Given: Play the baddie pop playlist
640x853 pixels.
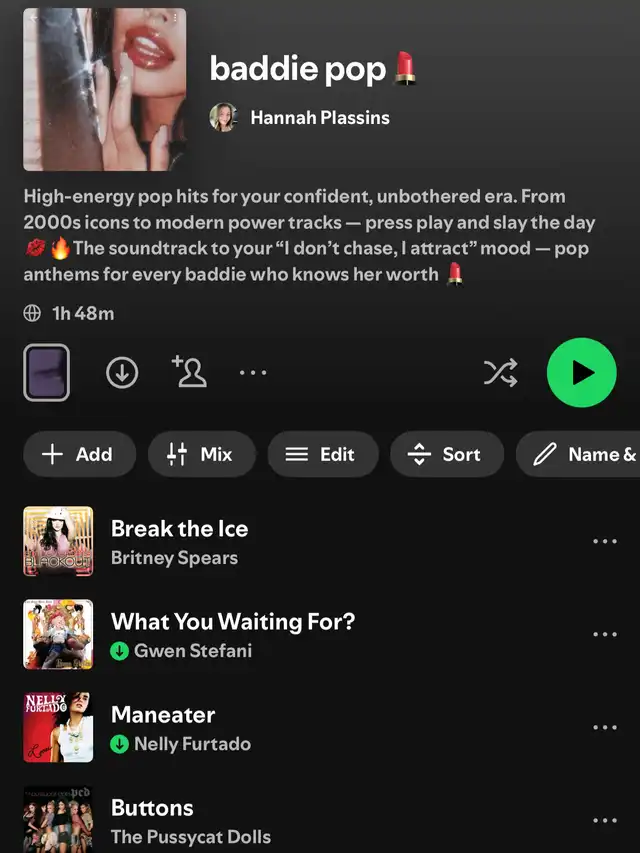Looking at the screenshot, I should point(581,373).
